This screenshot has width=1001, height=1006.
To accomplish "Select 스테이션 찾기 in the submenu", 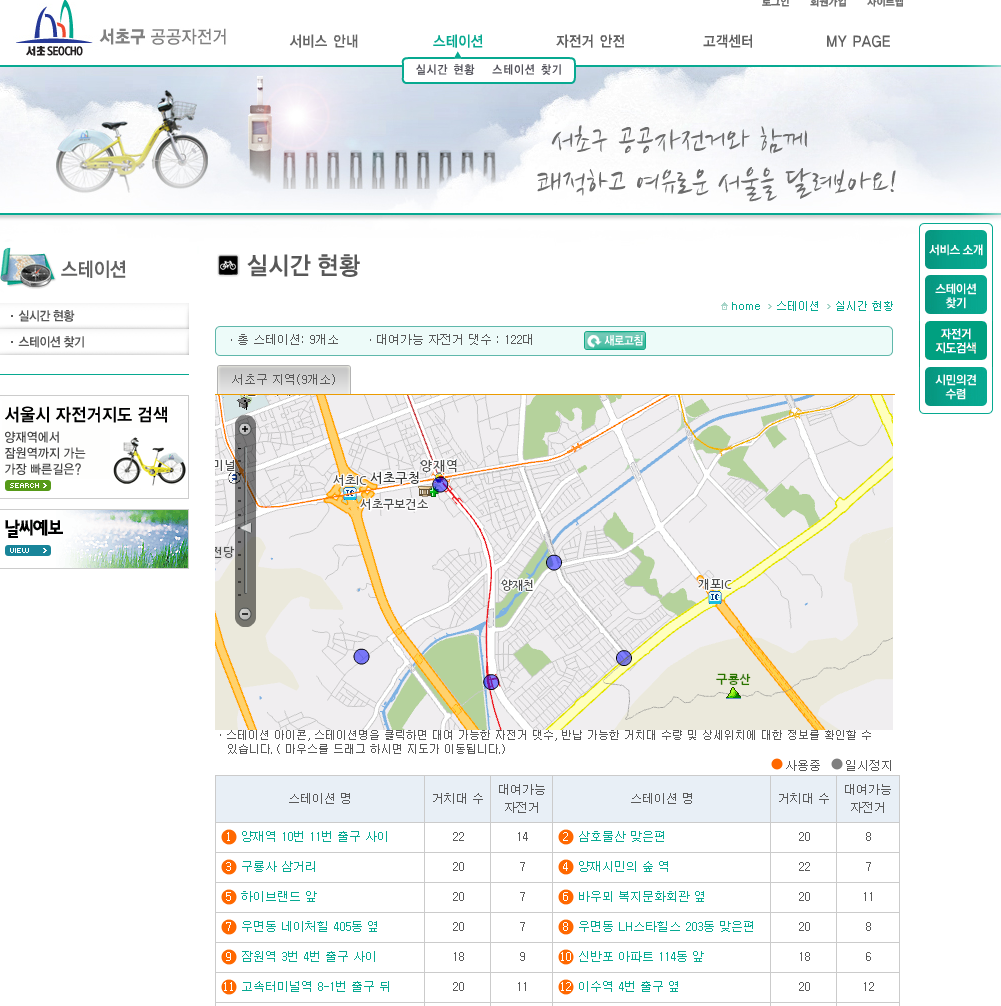I will click(526, 70).
